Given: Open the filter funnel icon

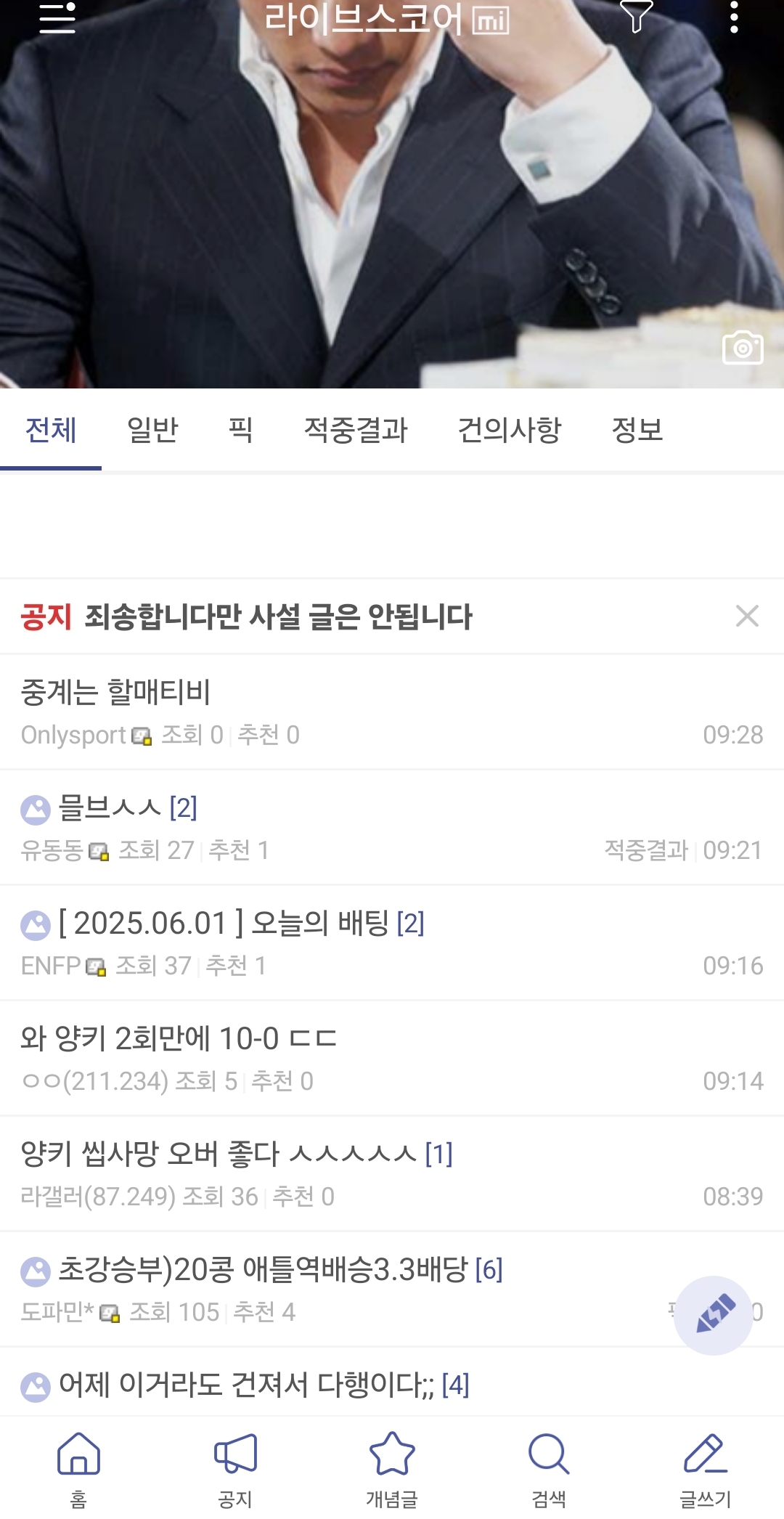Looking at the screenshot, I should pos(636,16).
